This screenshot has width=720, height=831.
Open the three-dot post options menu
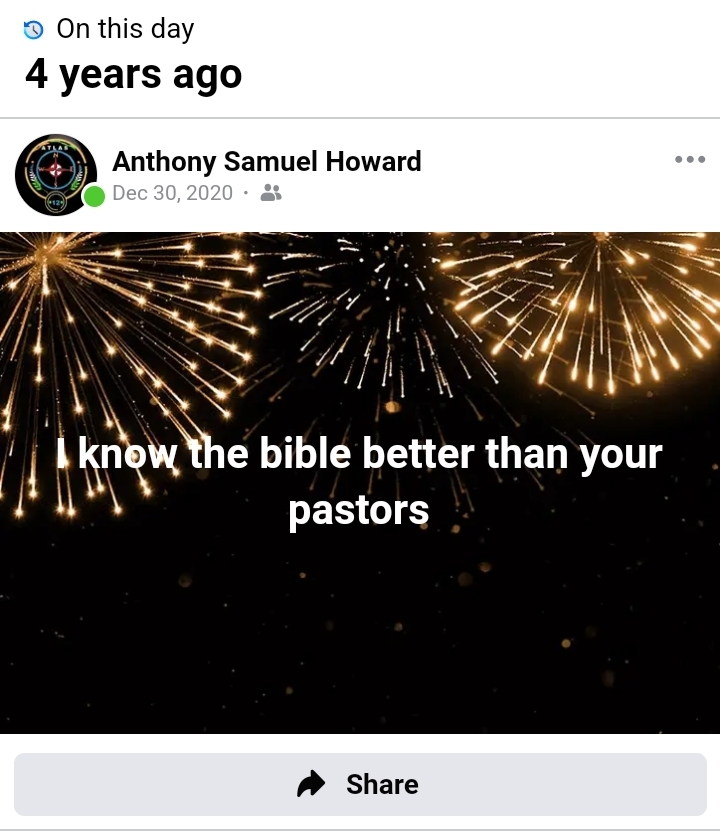(689, 159)
